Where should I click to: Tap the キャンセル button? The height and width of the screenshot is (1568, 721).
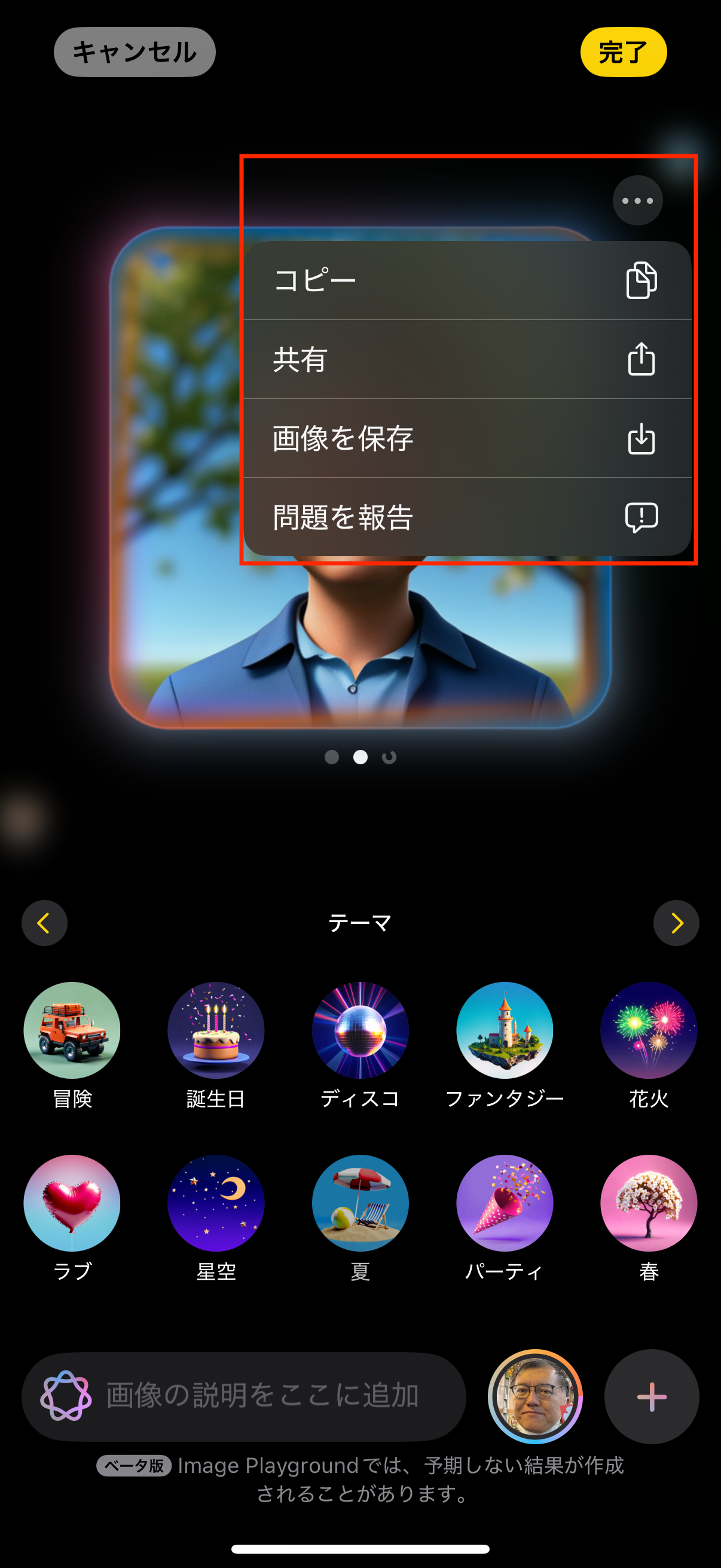point(133,53)
